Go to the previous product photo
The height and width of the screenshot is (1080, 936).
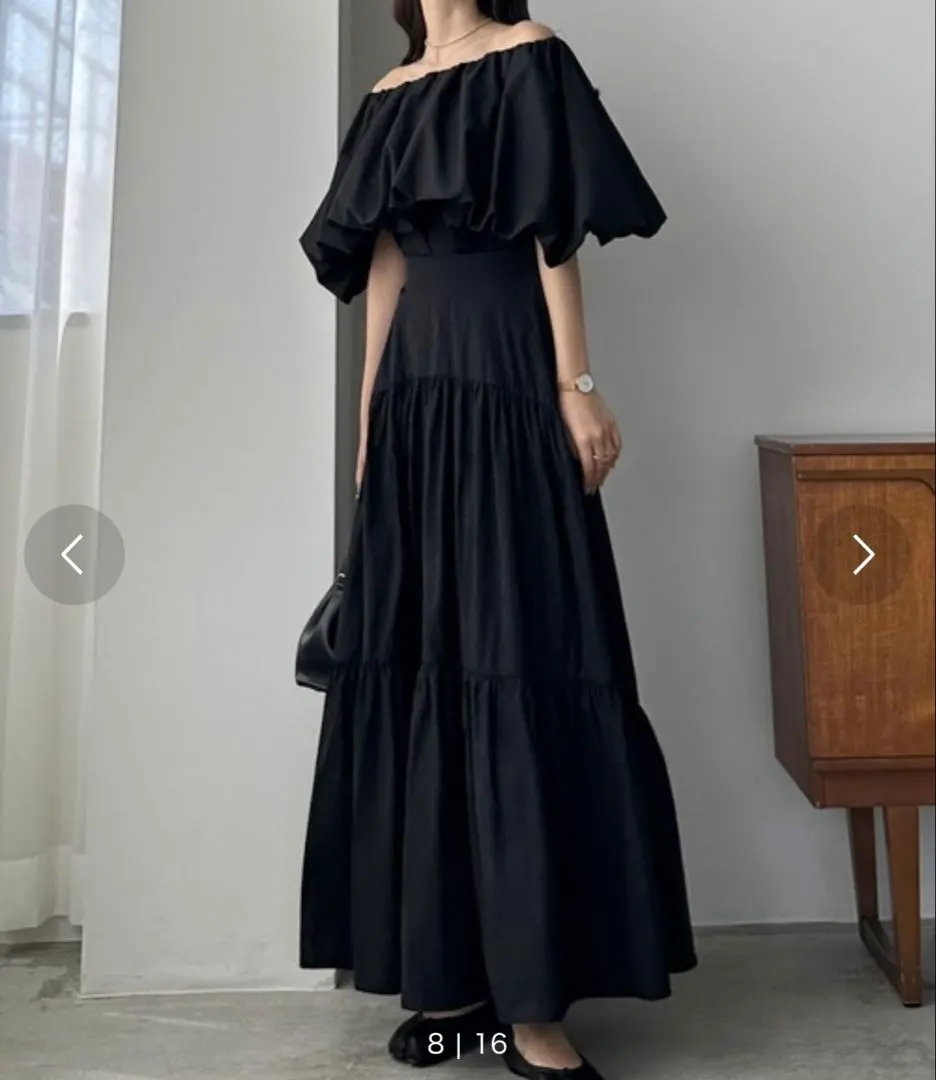[x=74, y=554]
